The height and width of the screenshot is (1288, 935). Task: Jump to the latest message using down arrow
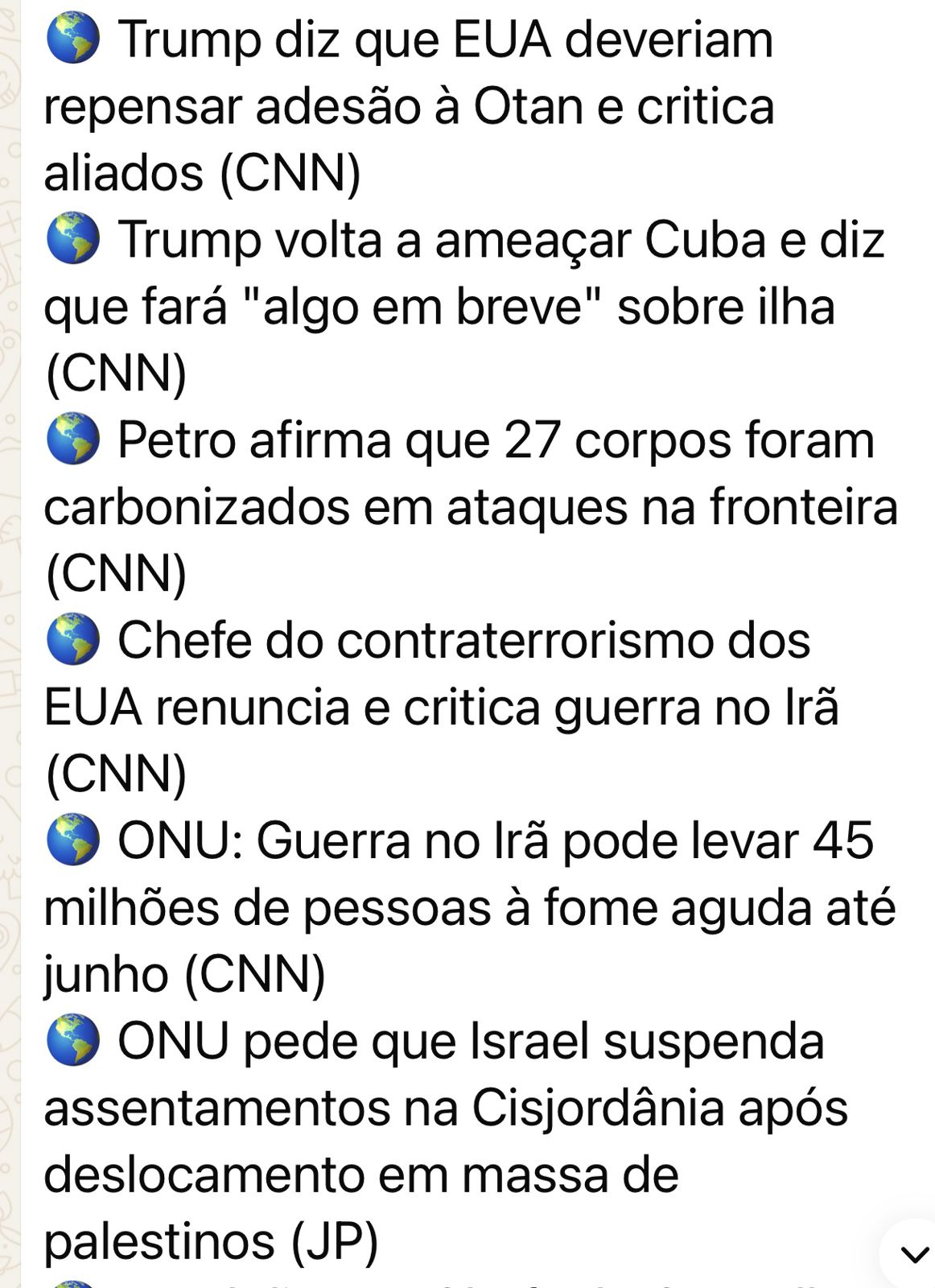(x=914, y=1254)
